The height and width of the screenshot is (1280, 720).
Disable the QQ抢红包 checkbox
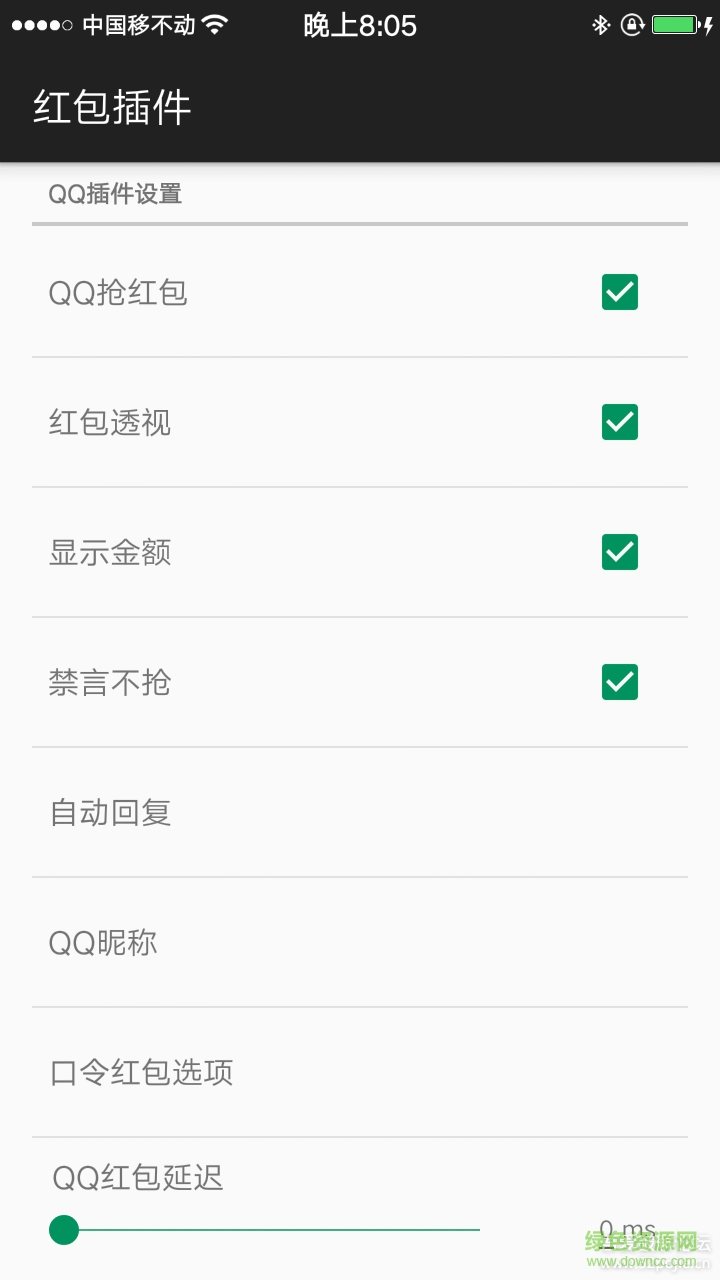click(619, 292)
